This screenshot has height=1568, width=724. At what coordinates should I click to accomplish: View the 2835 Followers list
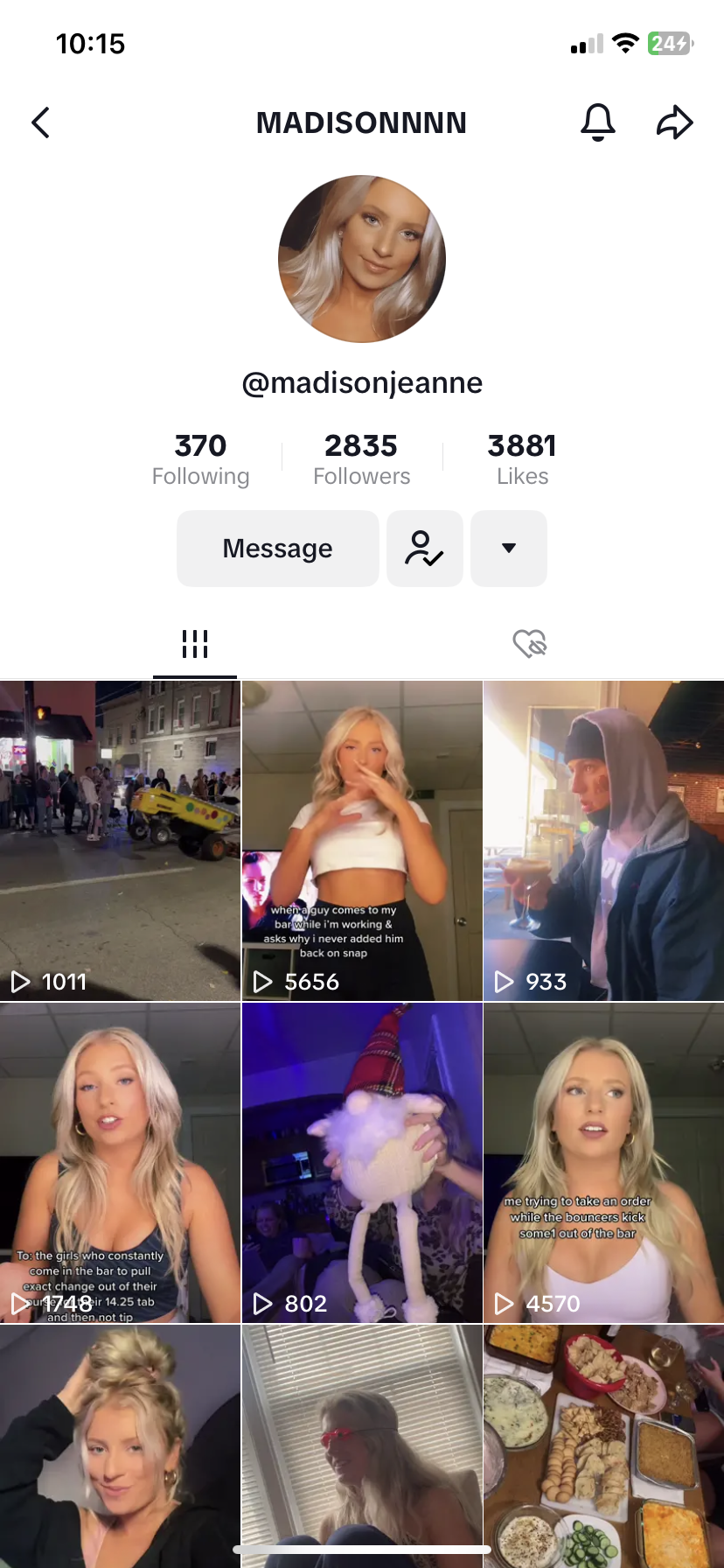point(361,458)
